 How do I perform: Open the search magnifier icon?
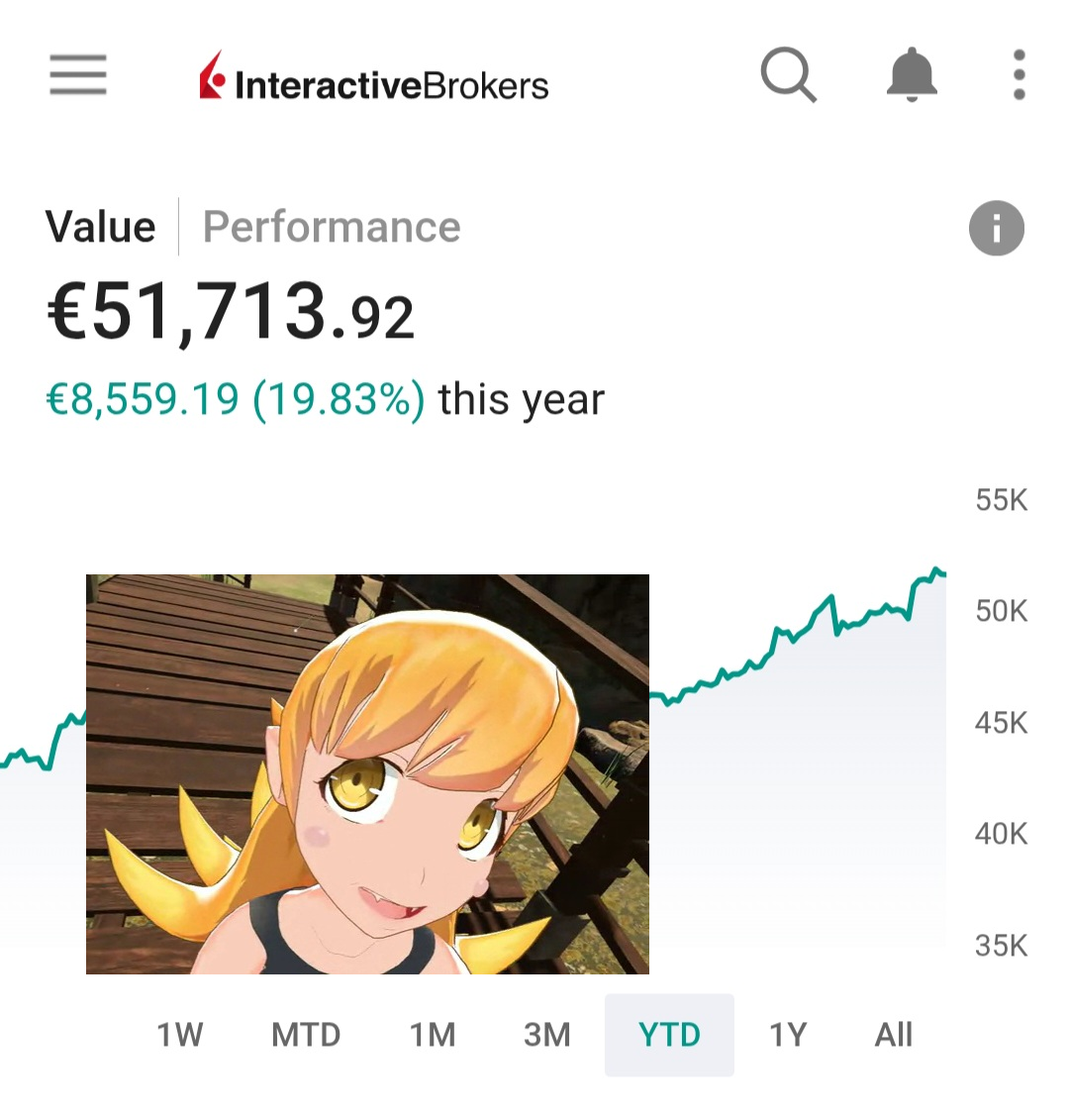click(x=788, y=75)
